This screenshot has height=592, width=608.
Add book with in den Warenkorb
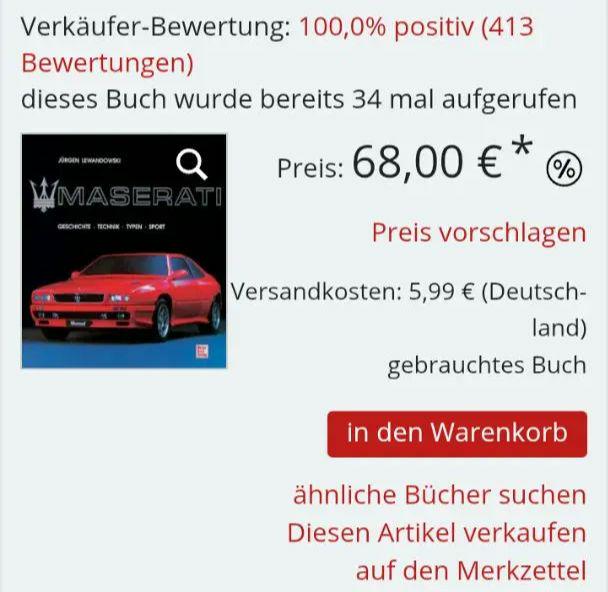457,433
